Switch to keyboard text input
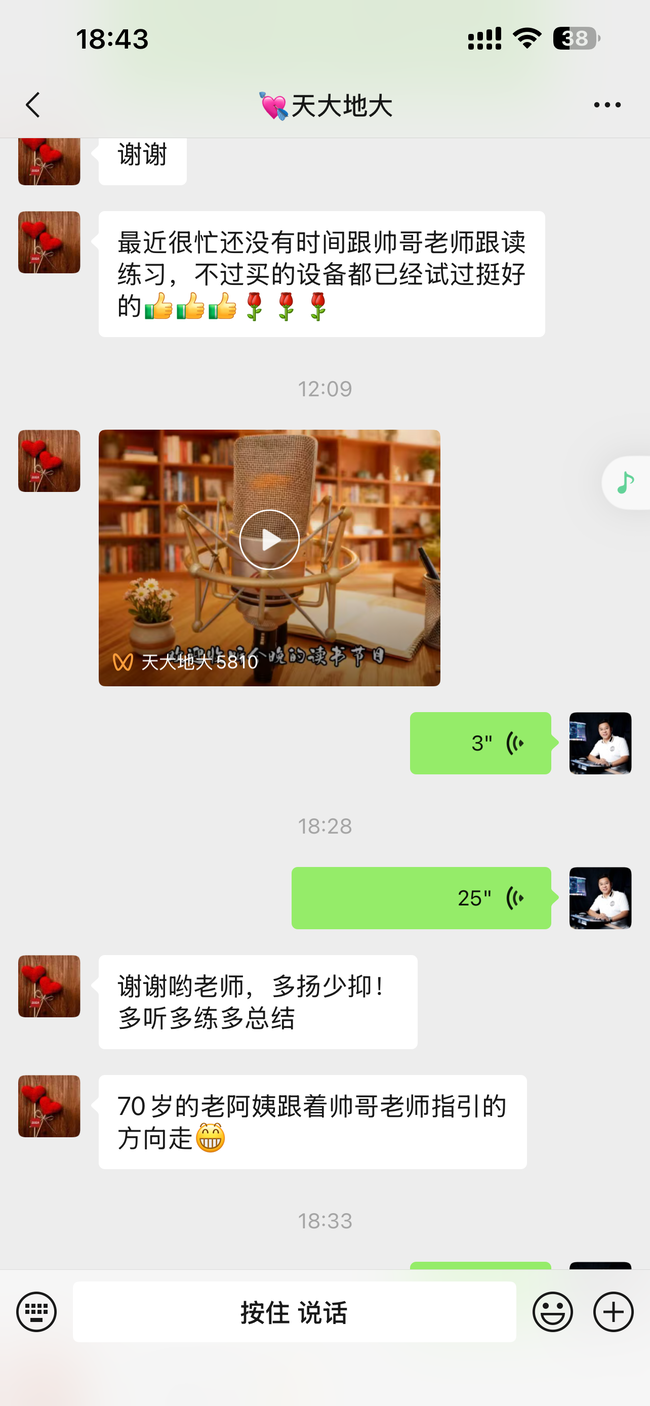The height and width of the screenshot is (1406, 650). [37, 1311]
